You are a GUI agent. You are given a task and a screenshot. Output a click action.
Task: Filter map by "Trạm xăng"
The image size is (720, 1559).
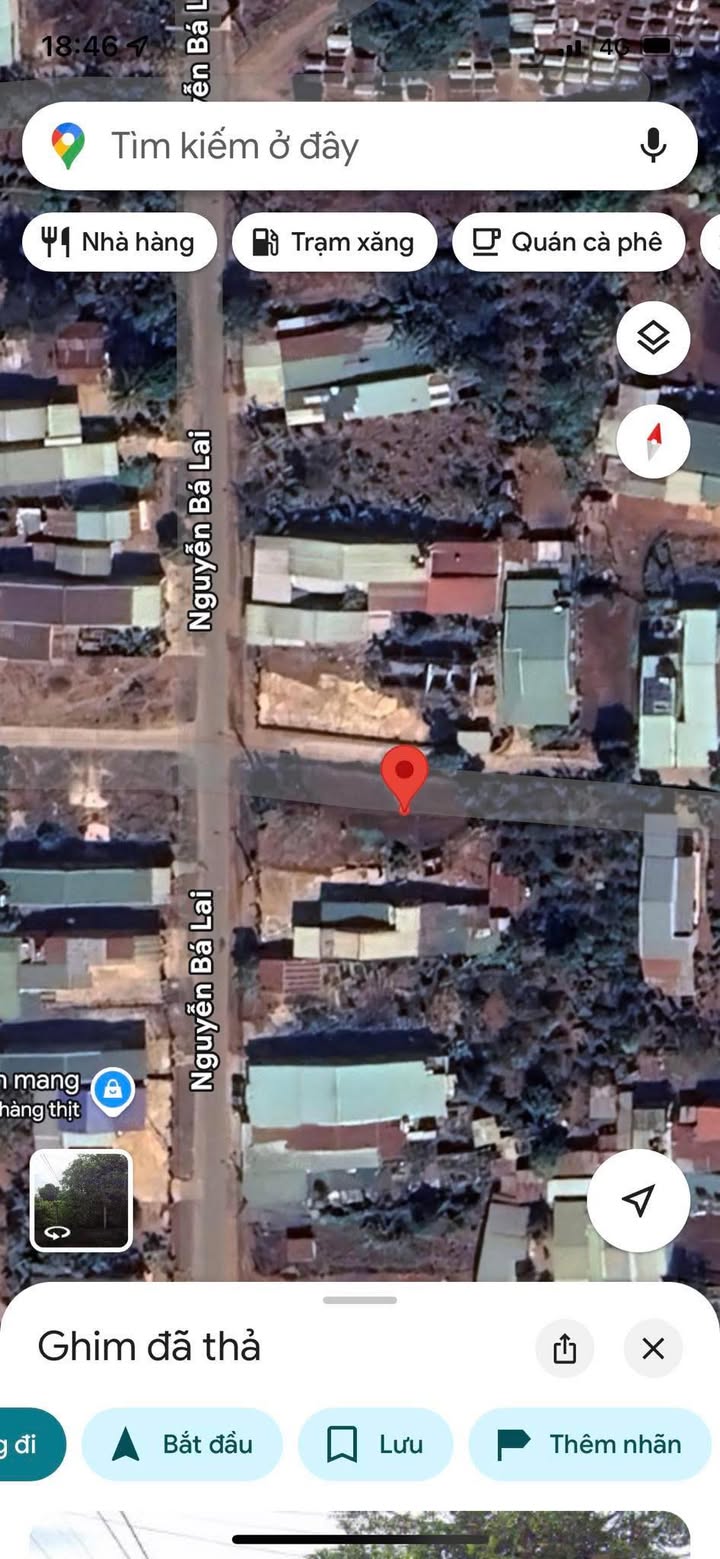(x=334, y=242)
